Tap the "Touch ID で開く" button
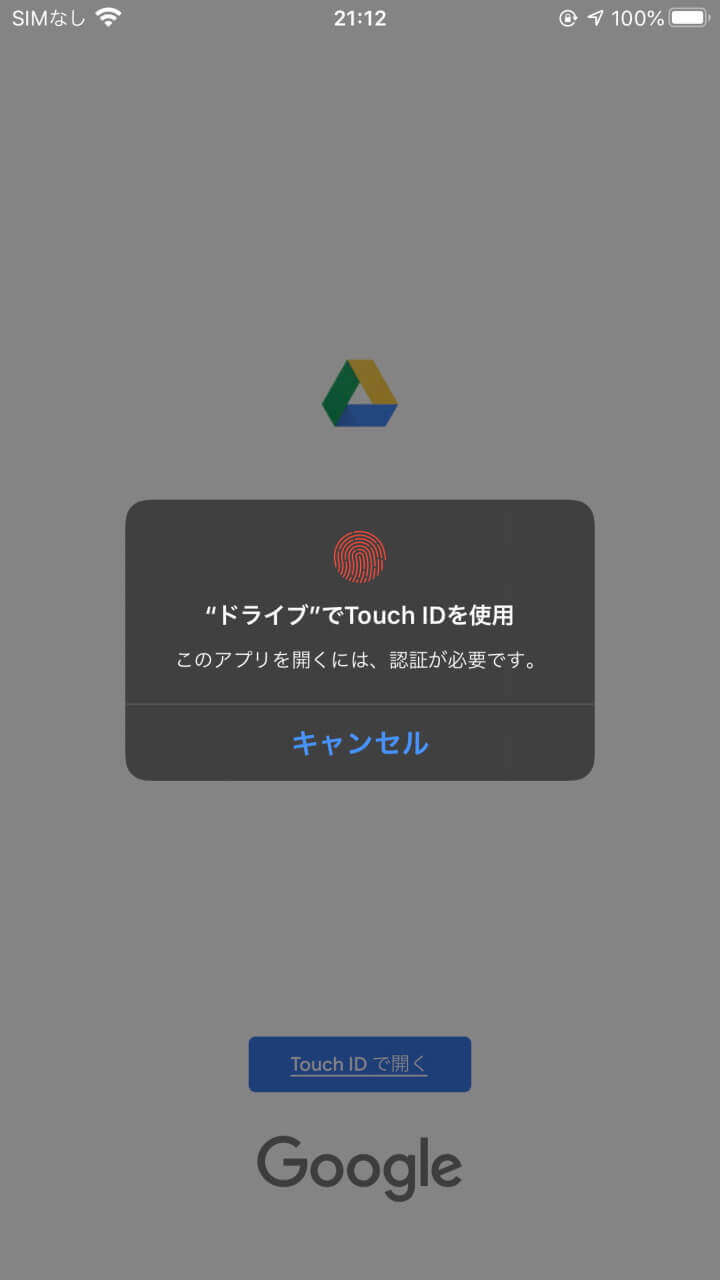The image size is (720, 1280). coord(360,1064)
